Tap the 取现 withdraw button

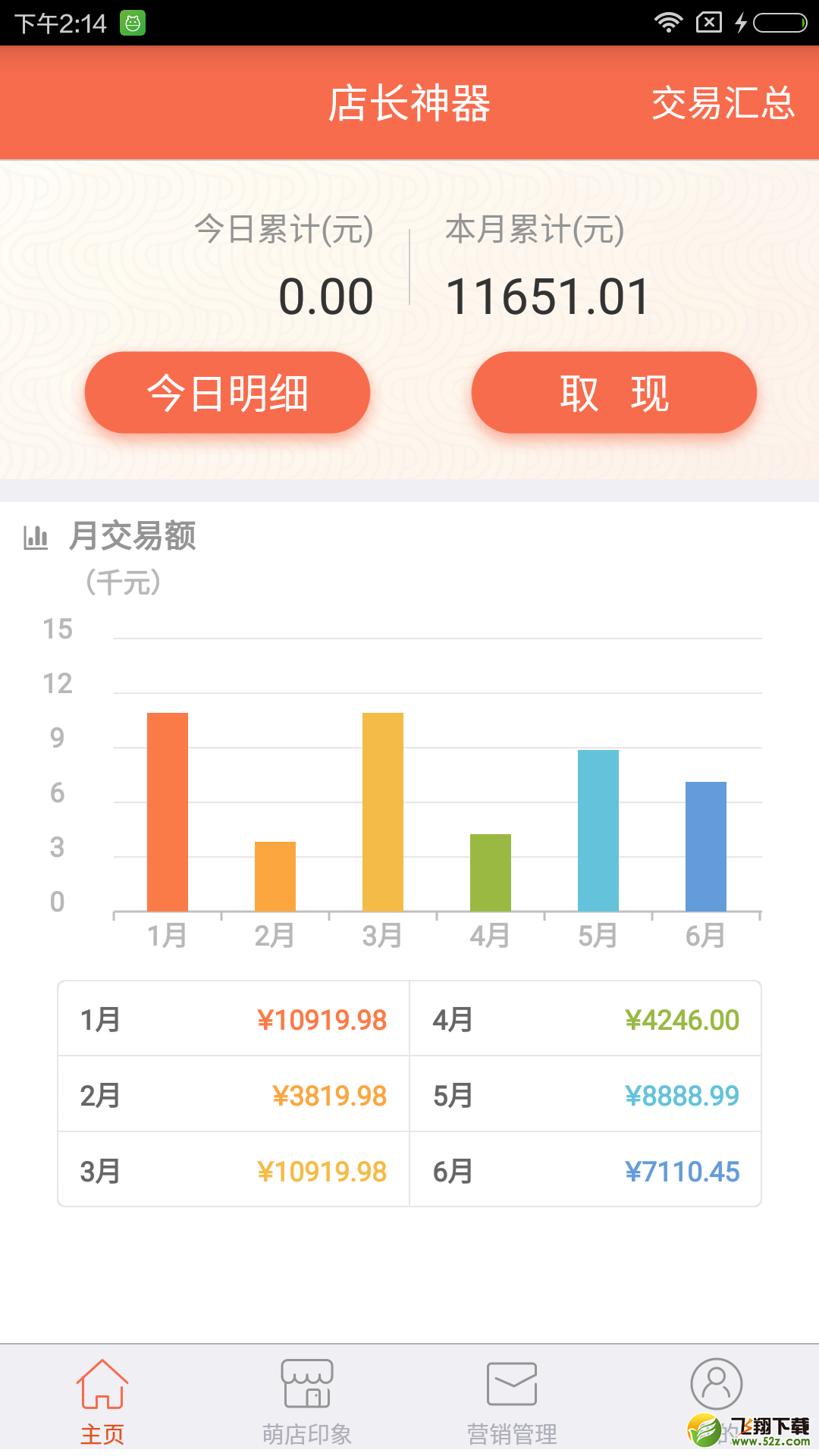click(x=614, y=393)
